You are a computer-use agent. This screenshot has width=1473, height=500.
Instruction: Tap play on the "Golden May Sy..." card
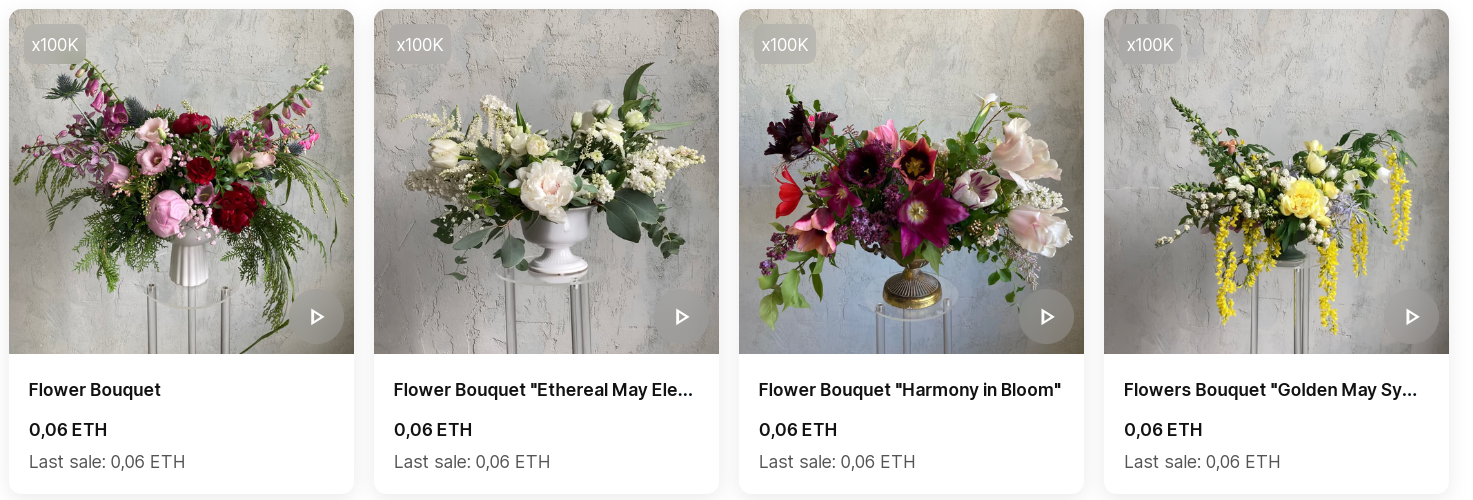[1412, 317]
